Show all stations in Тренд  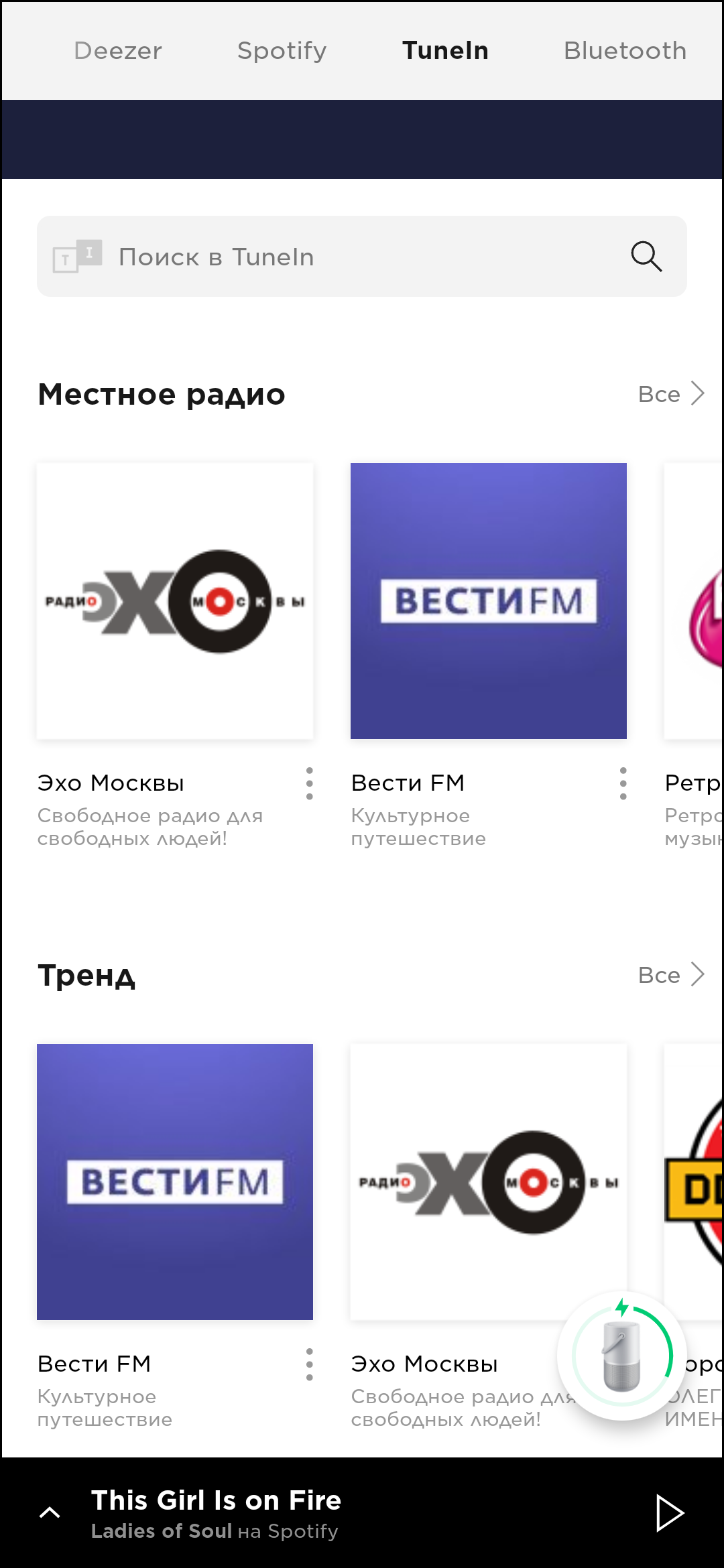coord(671,975)
